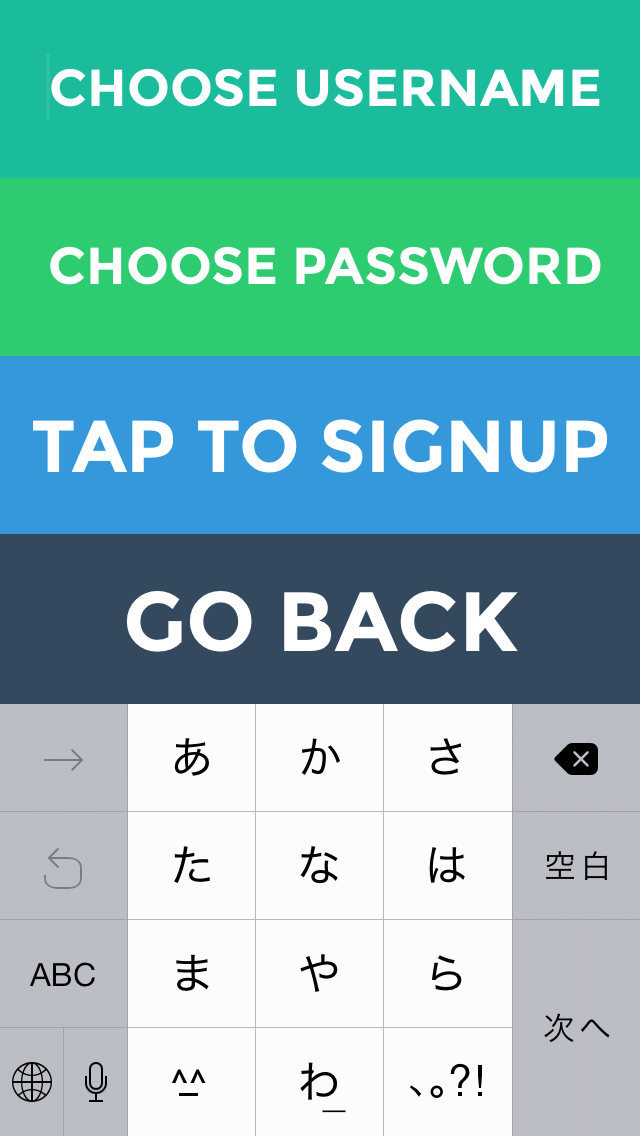Focus the Choose Username field

tap(320, 88)
